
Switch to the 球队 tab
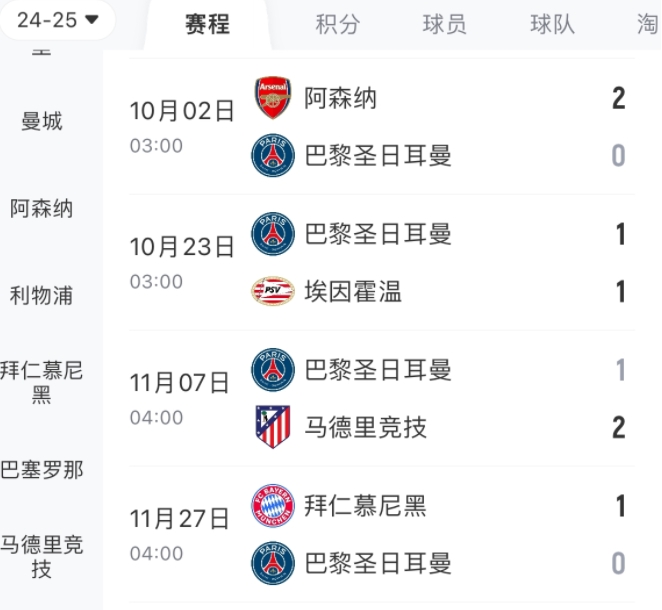[x=552, y=25]
